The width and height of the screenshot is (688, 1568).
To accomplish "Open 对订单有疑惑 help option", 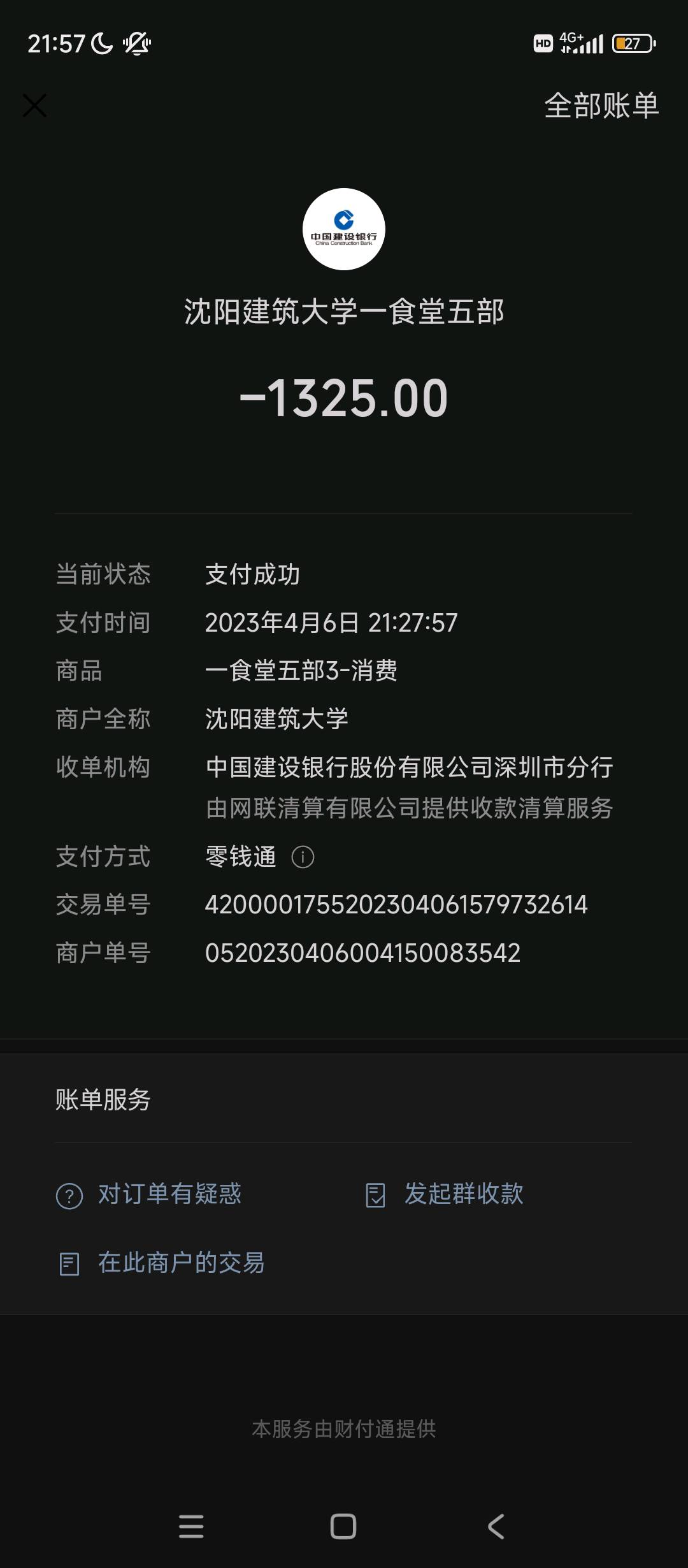I will click(x=150, y=1194).
